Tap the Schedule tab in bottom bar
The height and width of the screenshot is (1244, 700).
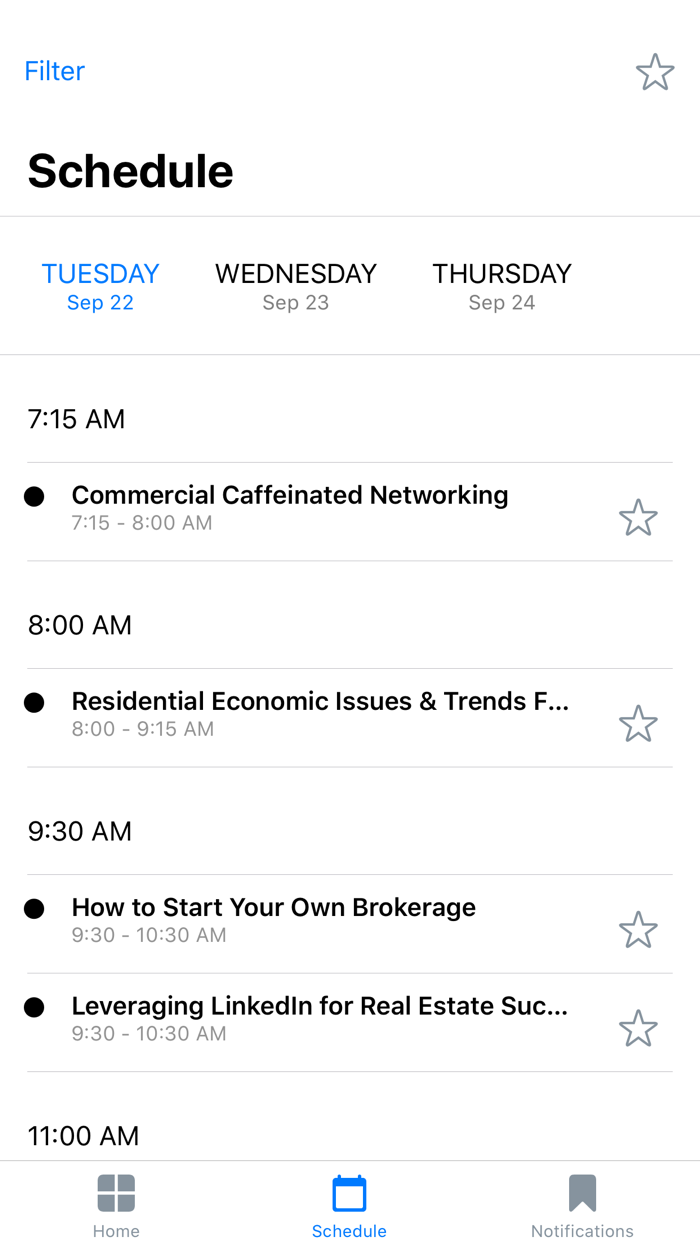coord(349,1204)
